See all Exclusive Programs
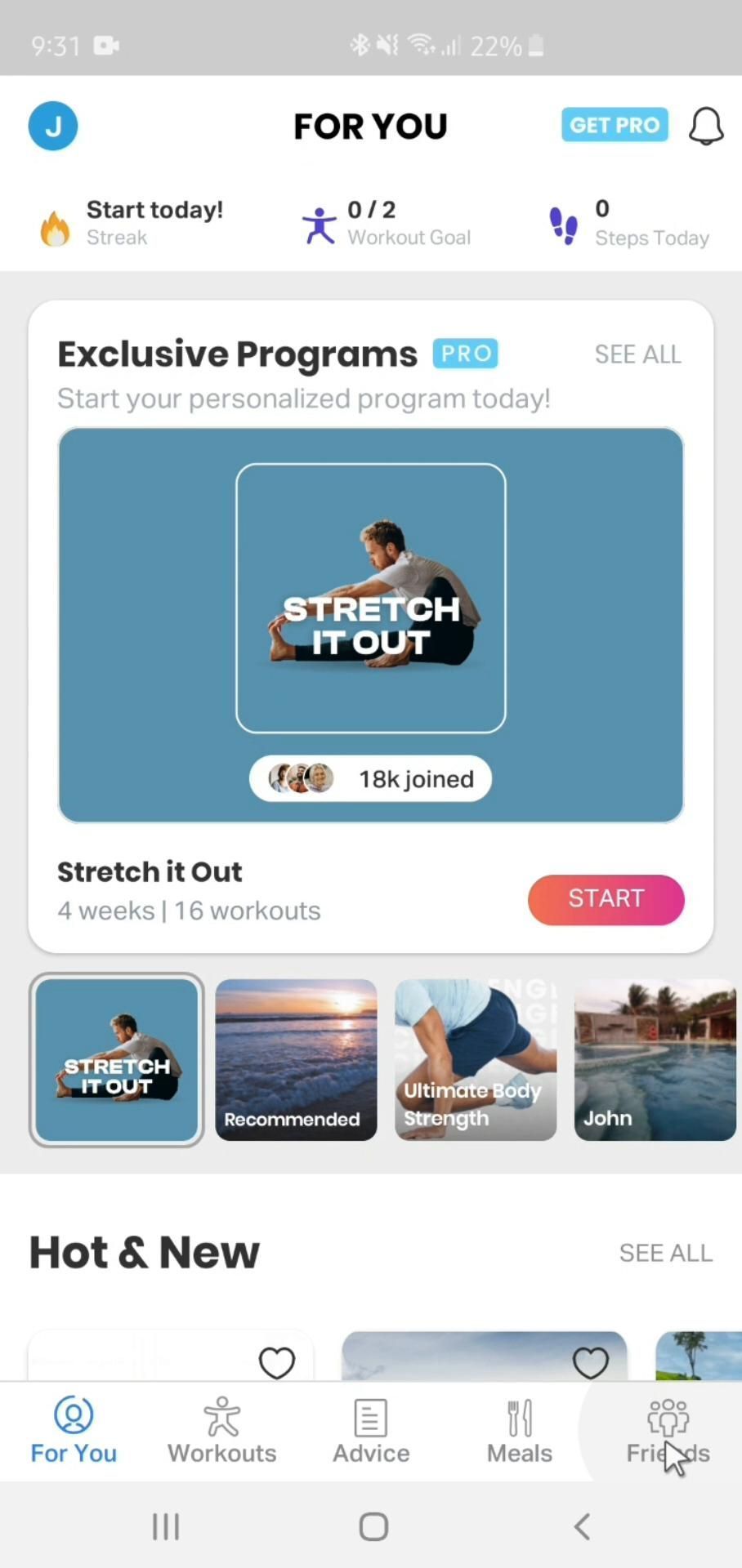Viewport: 742px width, 1568px height. (x=637, y=354)
